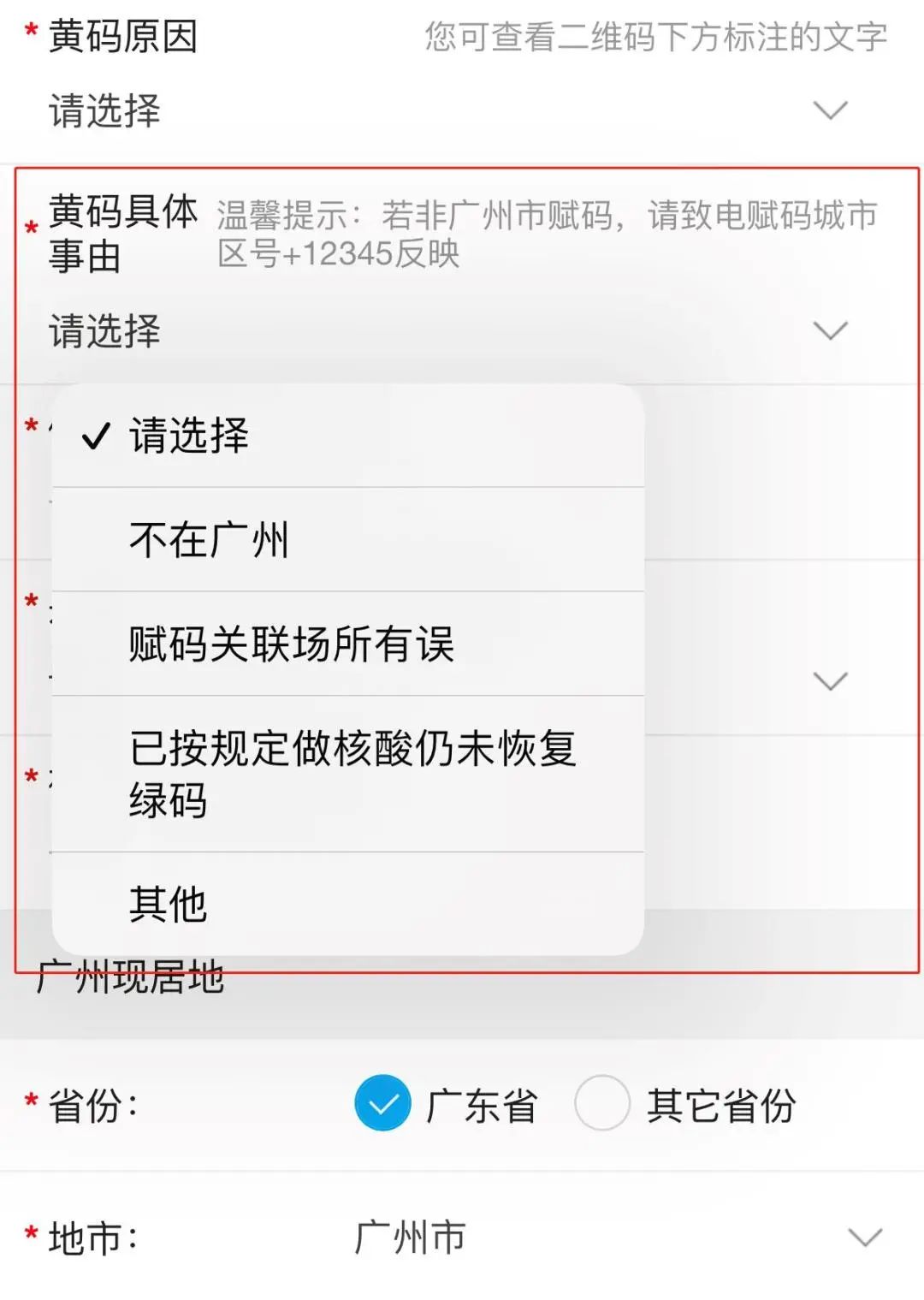Expand the 黄码原因 dropdown
The image size is (924, 1300).
tap(445, 111)
